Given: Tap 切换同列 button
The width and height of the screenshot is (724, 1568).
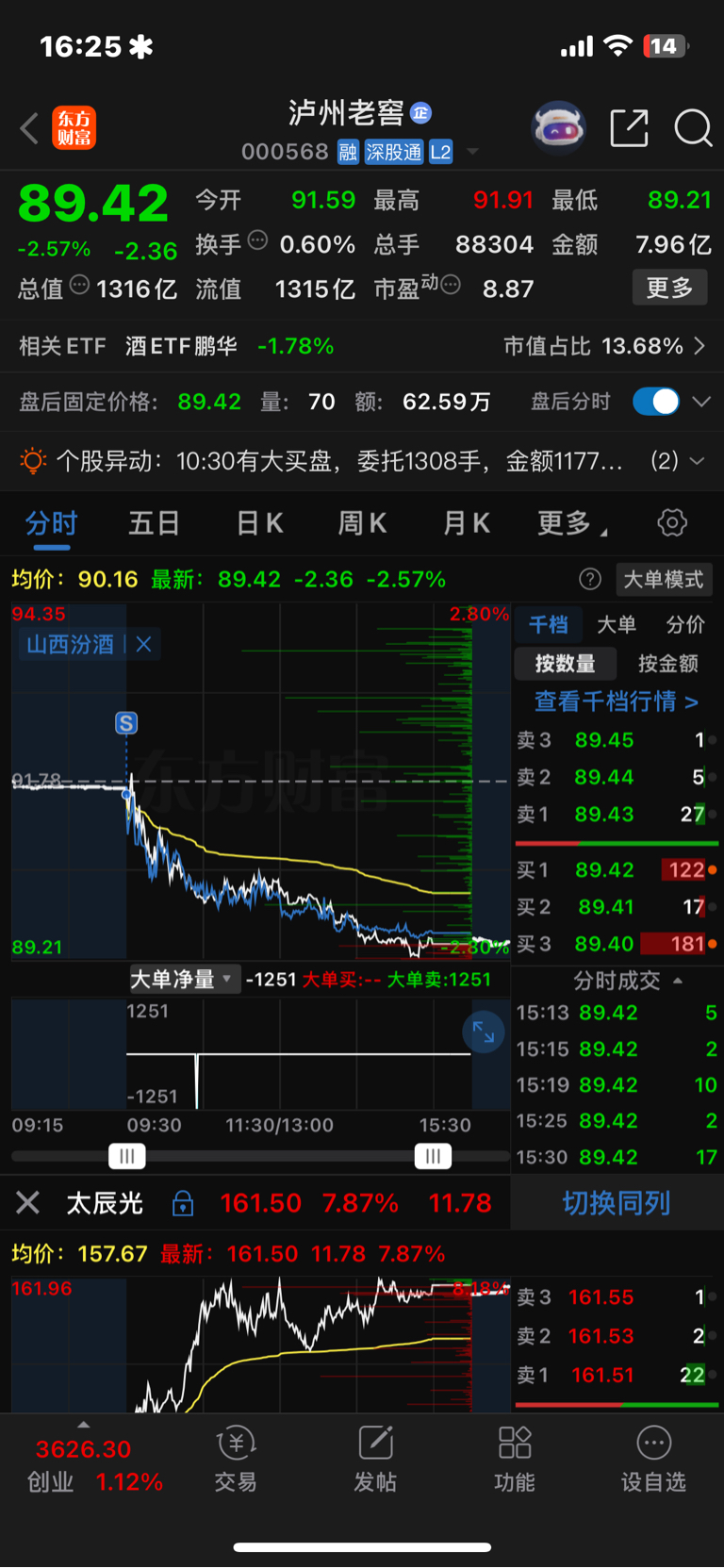Looking at the screenshot, I should 617,1203.
